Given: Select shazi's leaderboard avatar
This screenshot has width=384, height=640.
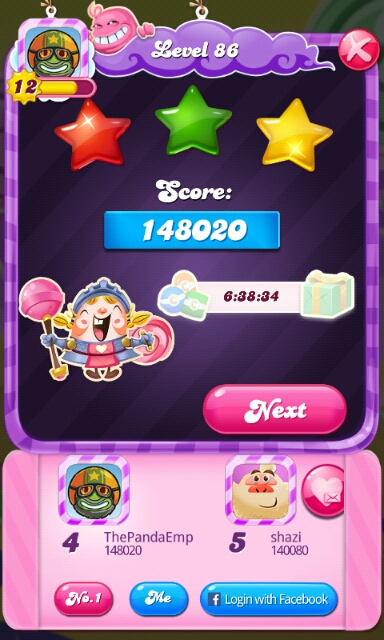Looking at the screenshot, I should click(261, 490).
